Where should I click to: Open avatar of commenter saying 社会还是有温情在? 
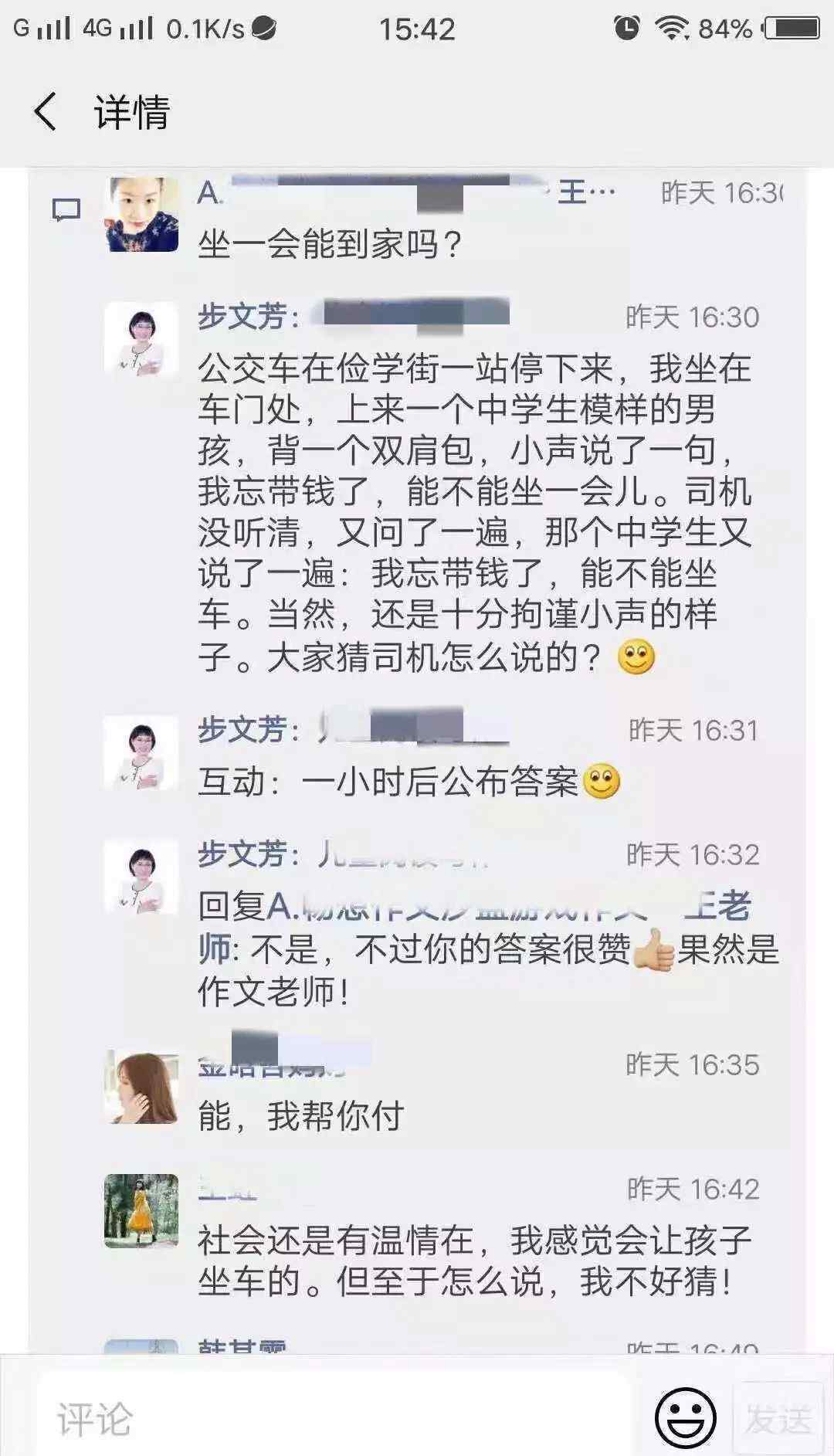141,1211
